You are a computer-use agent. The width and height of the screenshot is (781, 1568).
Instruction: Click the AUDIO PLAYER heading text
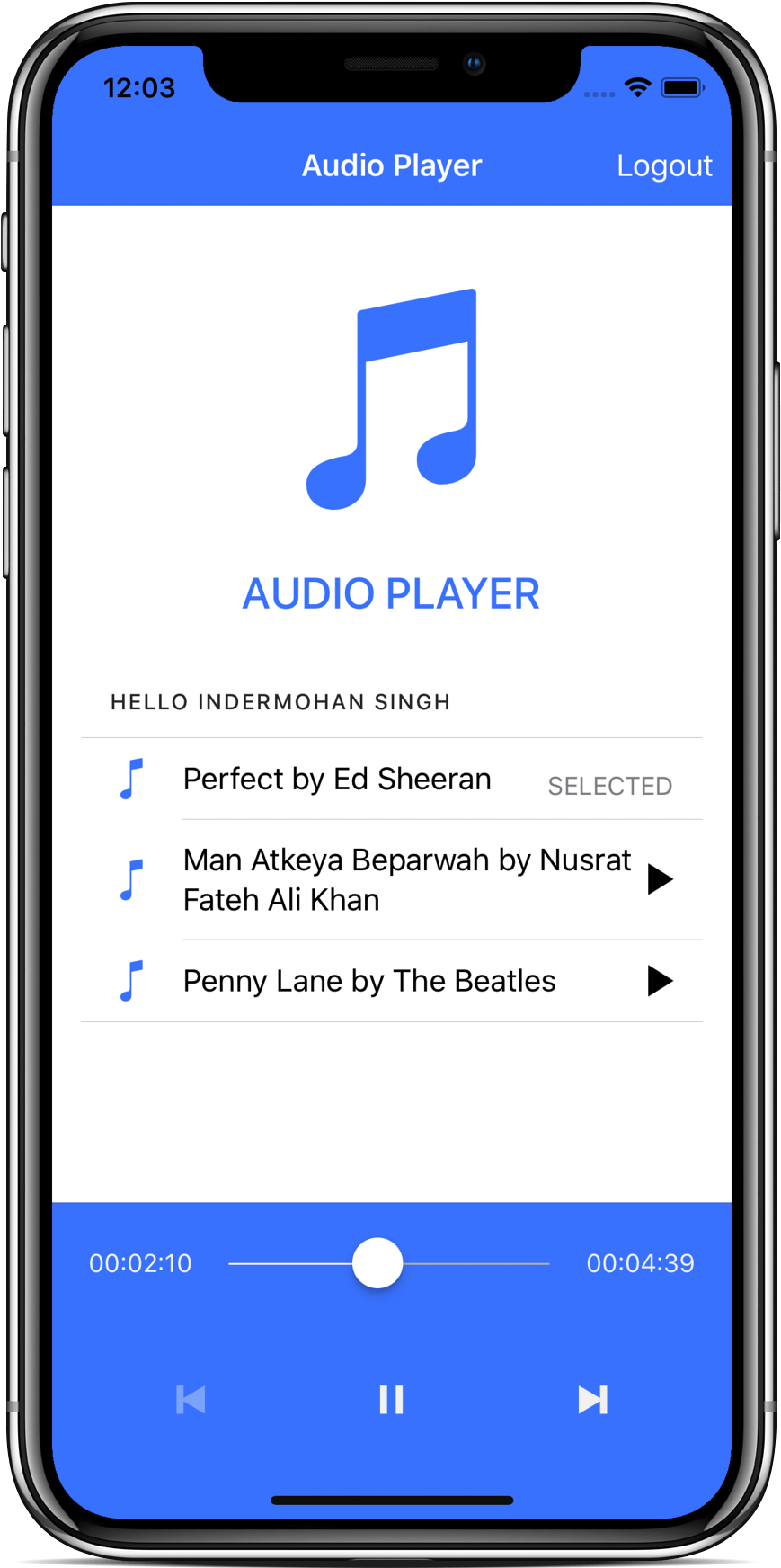click(x=391, y=592)
